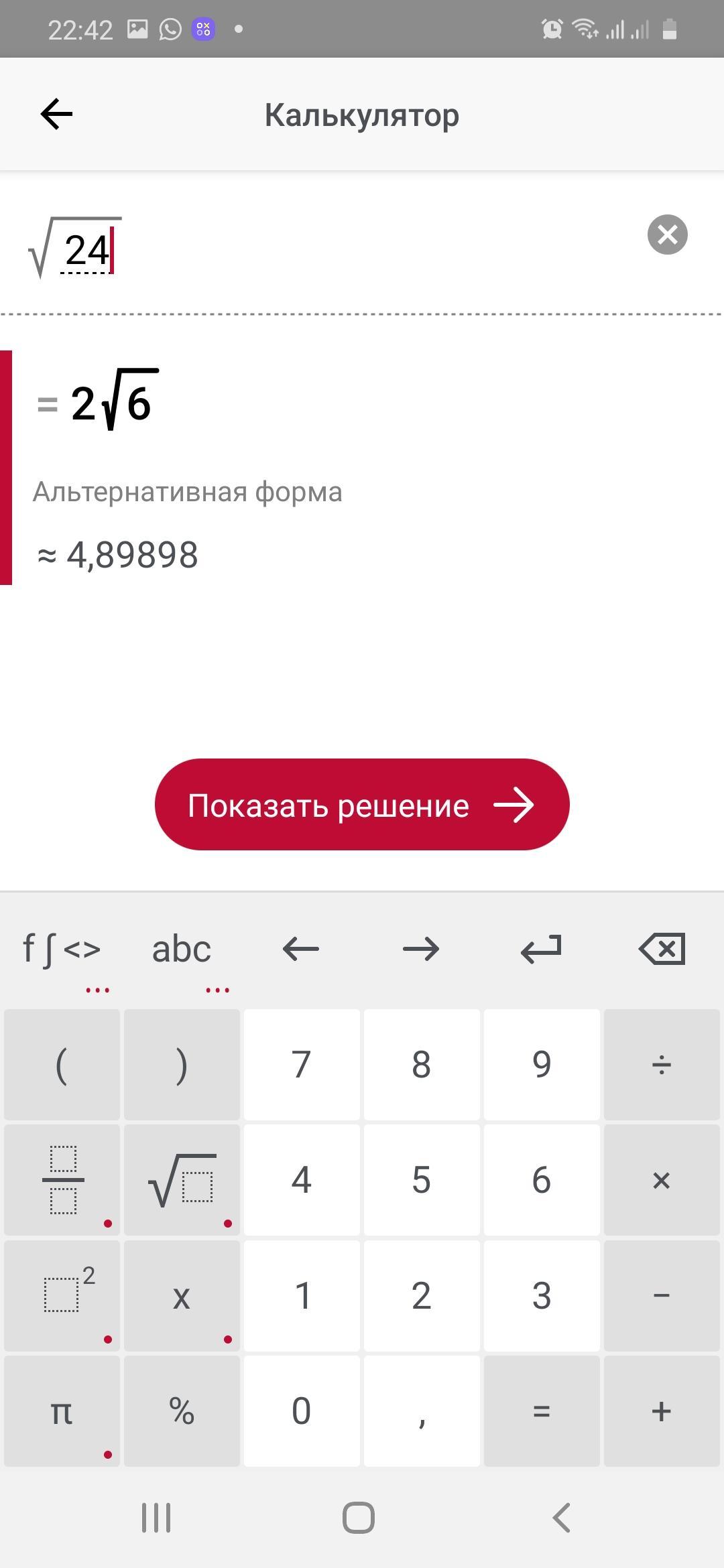The image size is (724, 1568).
Task: Tap the percent key
Action: (x=182, y=1411)
